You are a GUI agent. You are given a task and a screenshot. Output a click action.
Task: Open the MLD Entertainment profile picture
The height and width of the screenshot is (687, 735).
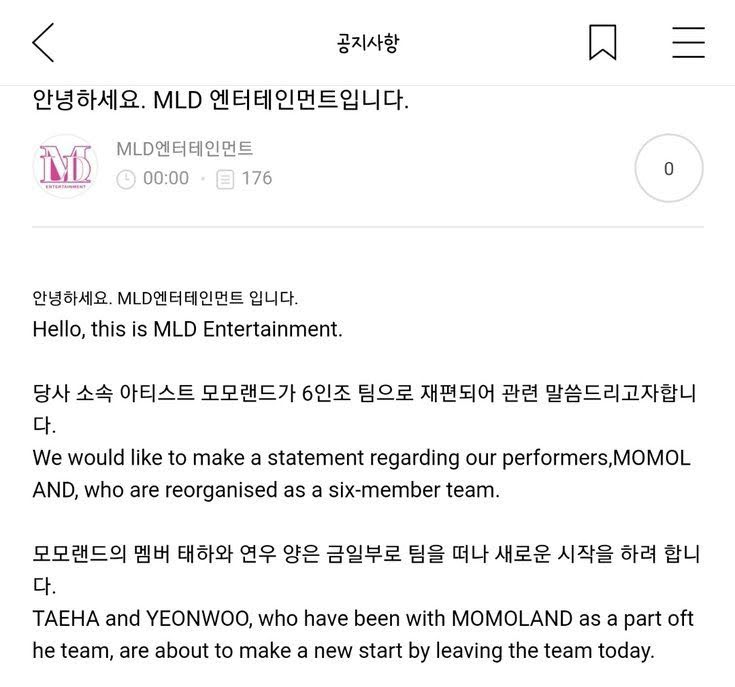[65, 165]
